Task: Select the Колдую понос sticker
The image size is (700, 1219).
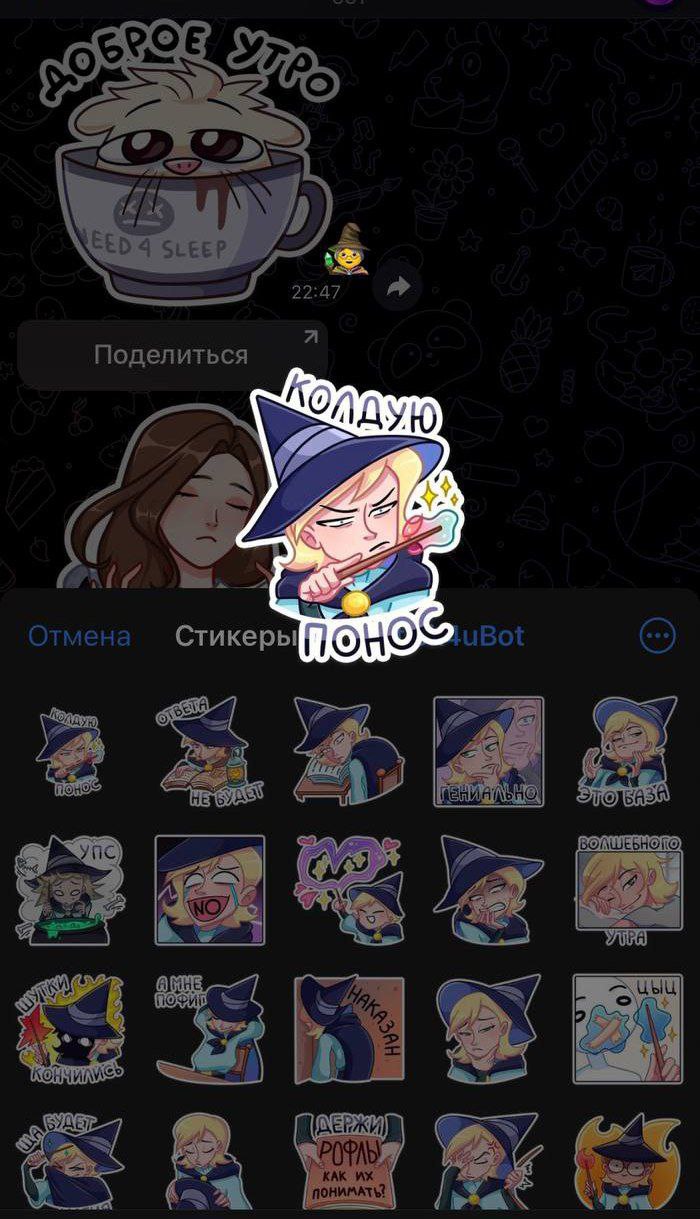Action: [x=71, y=751]
